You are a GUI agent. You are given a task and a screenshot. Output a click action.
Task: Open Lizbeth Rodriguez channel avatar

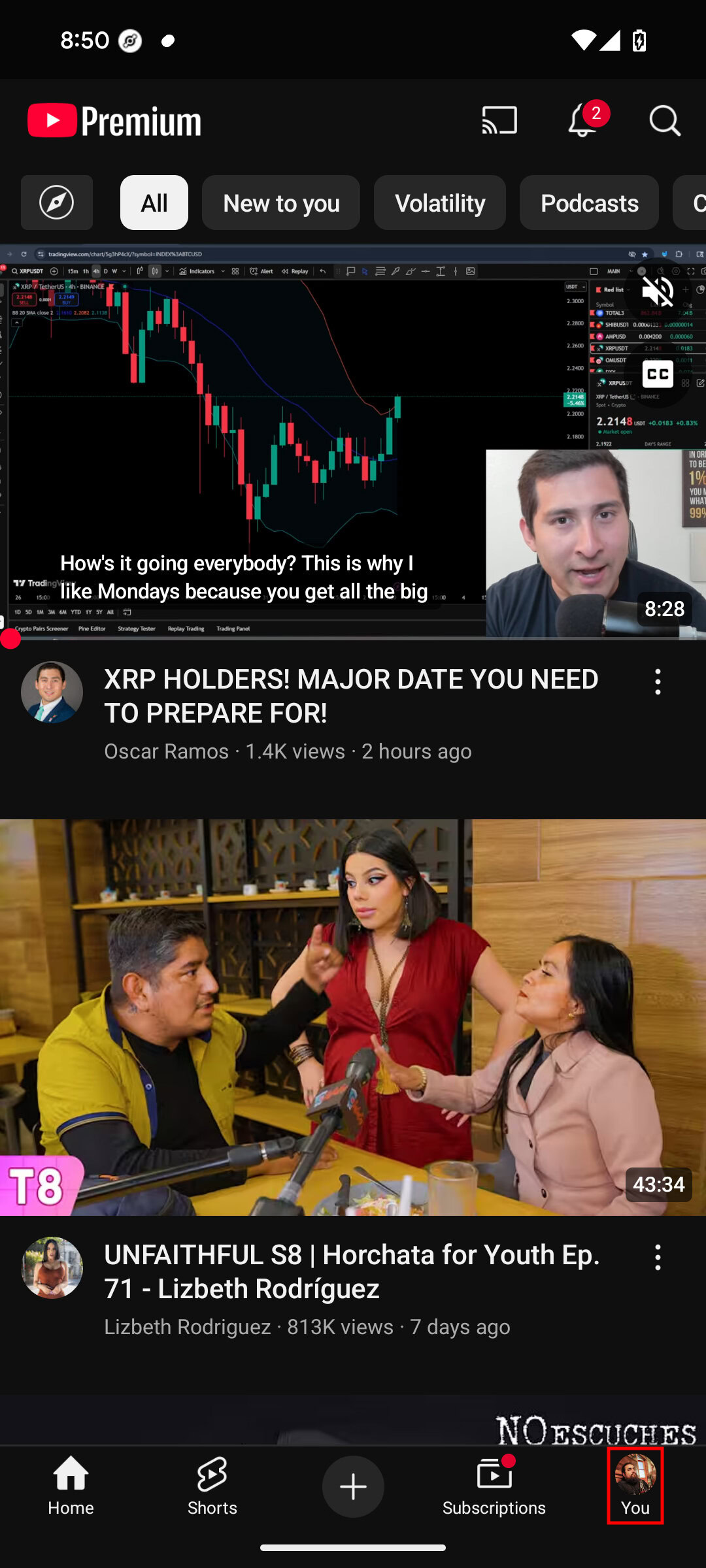(x=52, y=1267)
